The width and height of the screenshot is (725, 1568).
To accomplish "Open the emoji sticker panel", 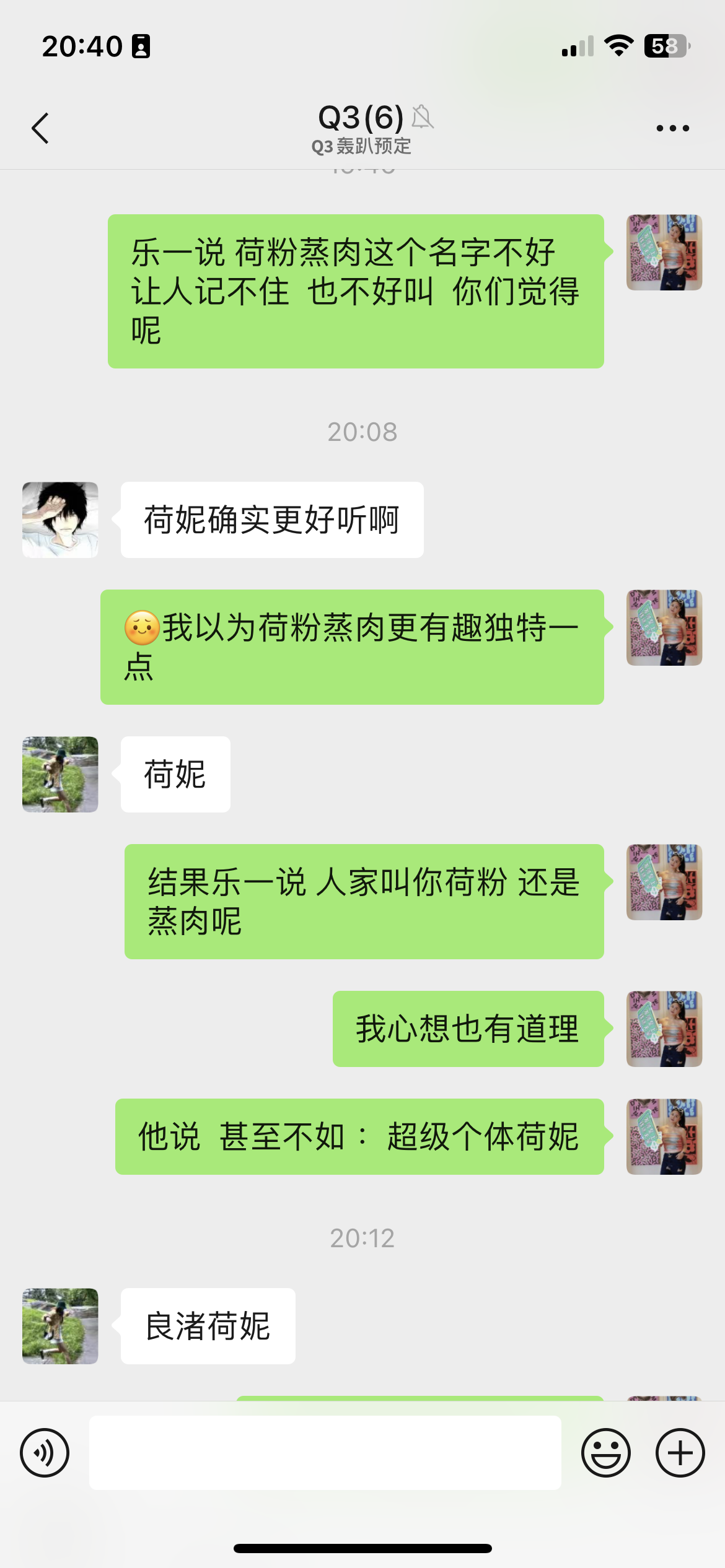I will click(x=606, y=1453).
